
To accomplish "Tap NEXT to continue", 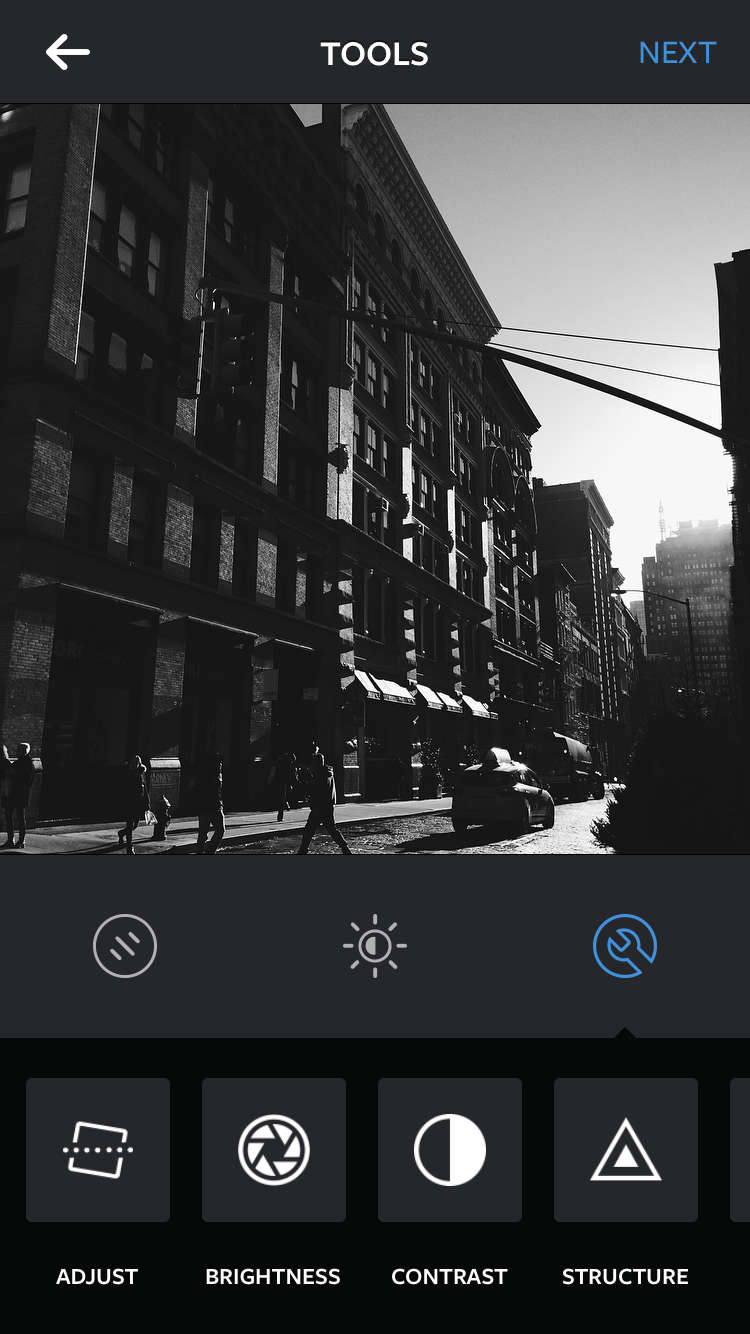I will coord(677,52).
